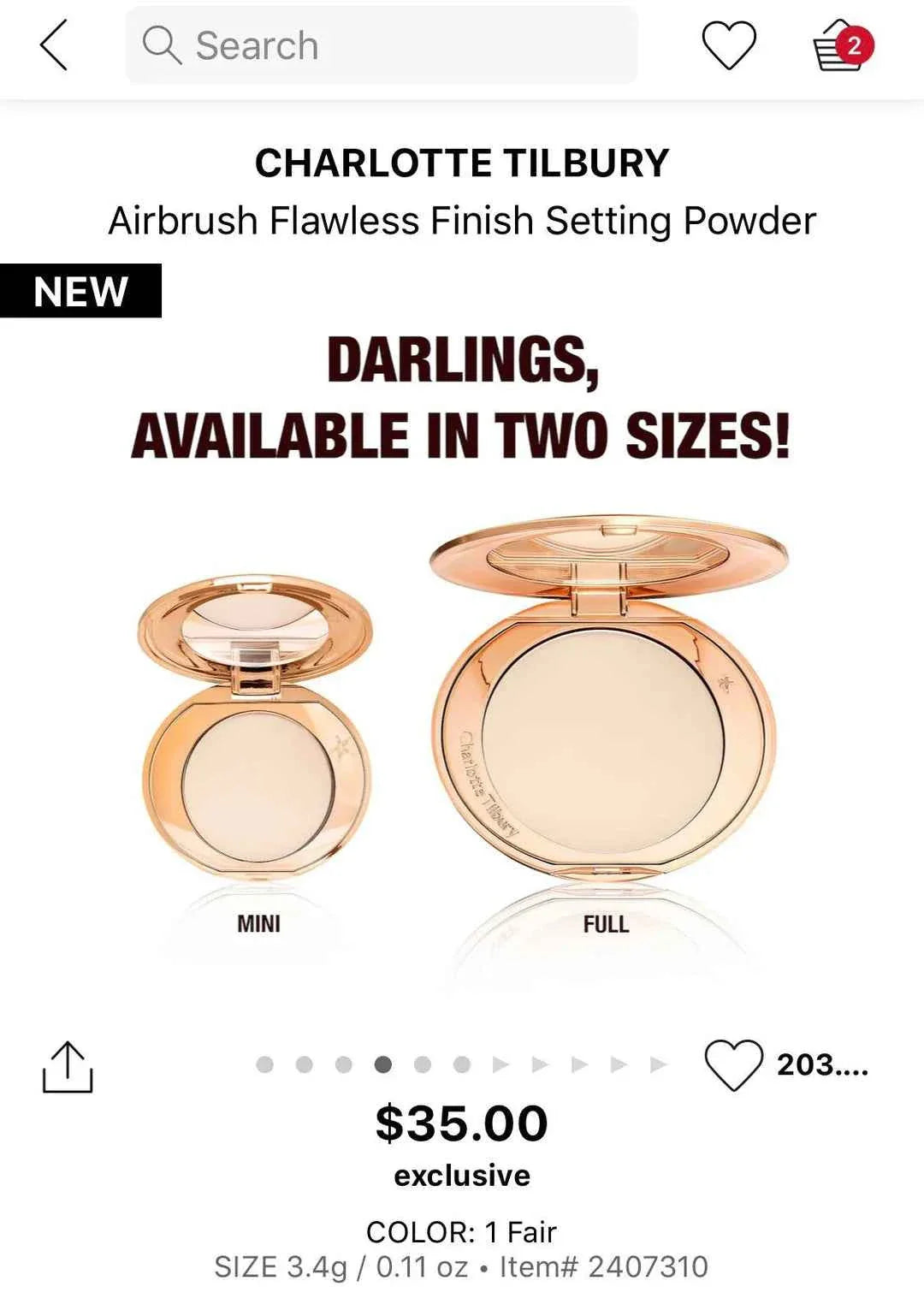Open the CHARLOTTE TILBURY brand page
This screenshot has width=924, height=1304.
click(x=462, y=163)
